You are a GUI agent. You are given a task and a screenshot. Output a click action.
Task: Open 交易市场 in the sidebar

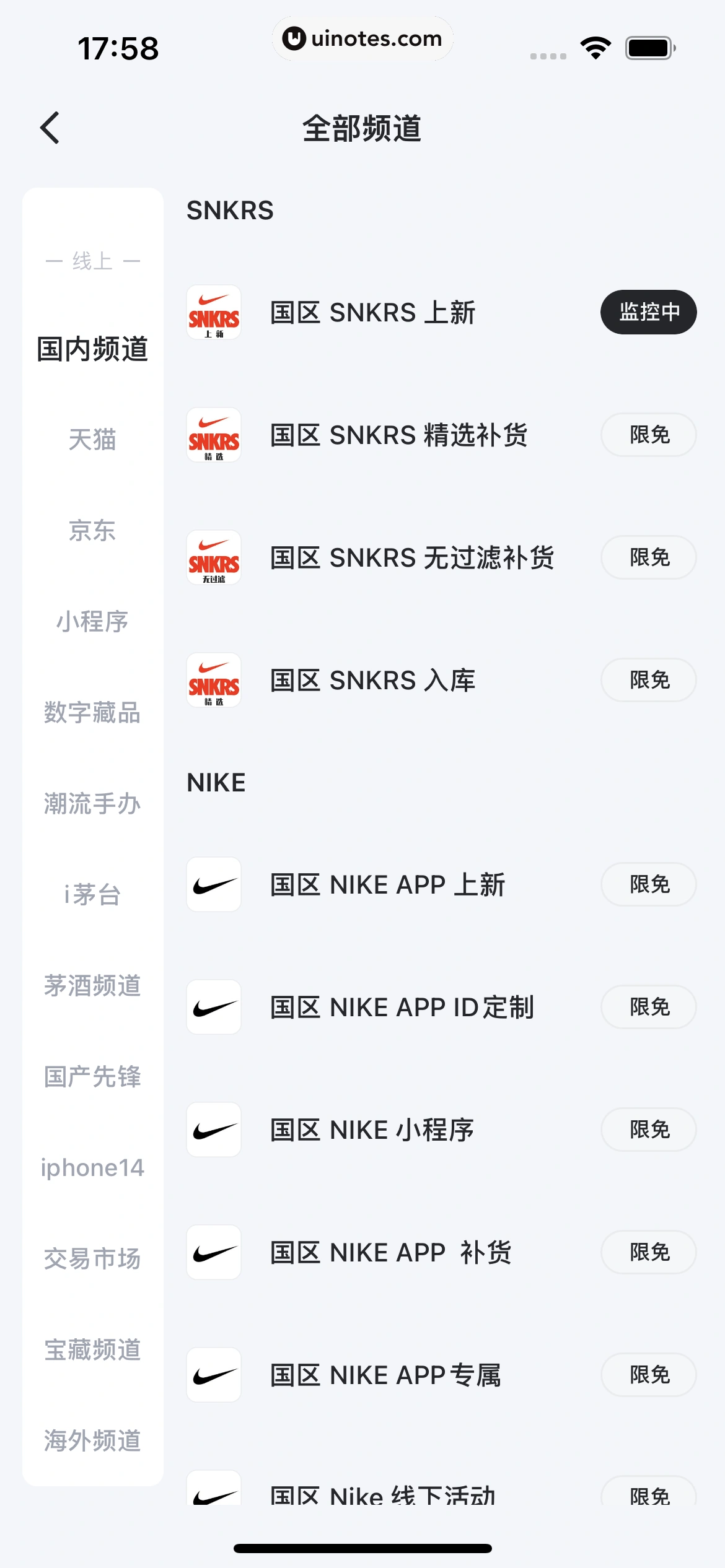coord(92,1259)
